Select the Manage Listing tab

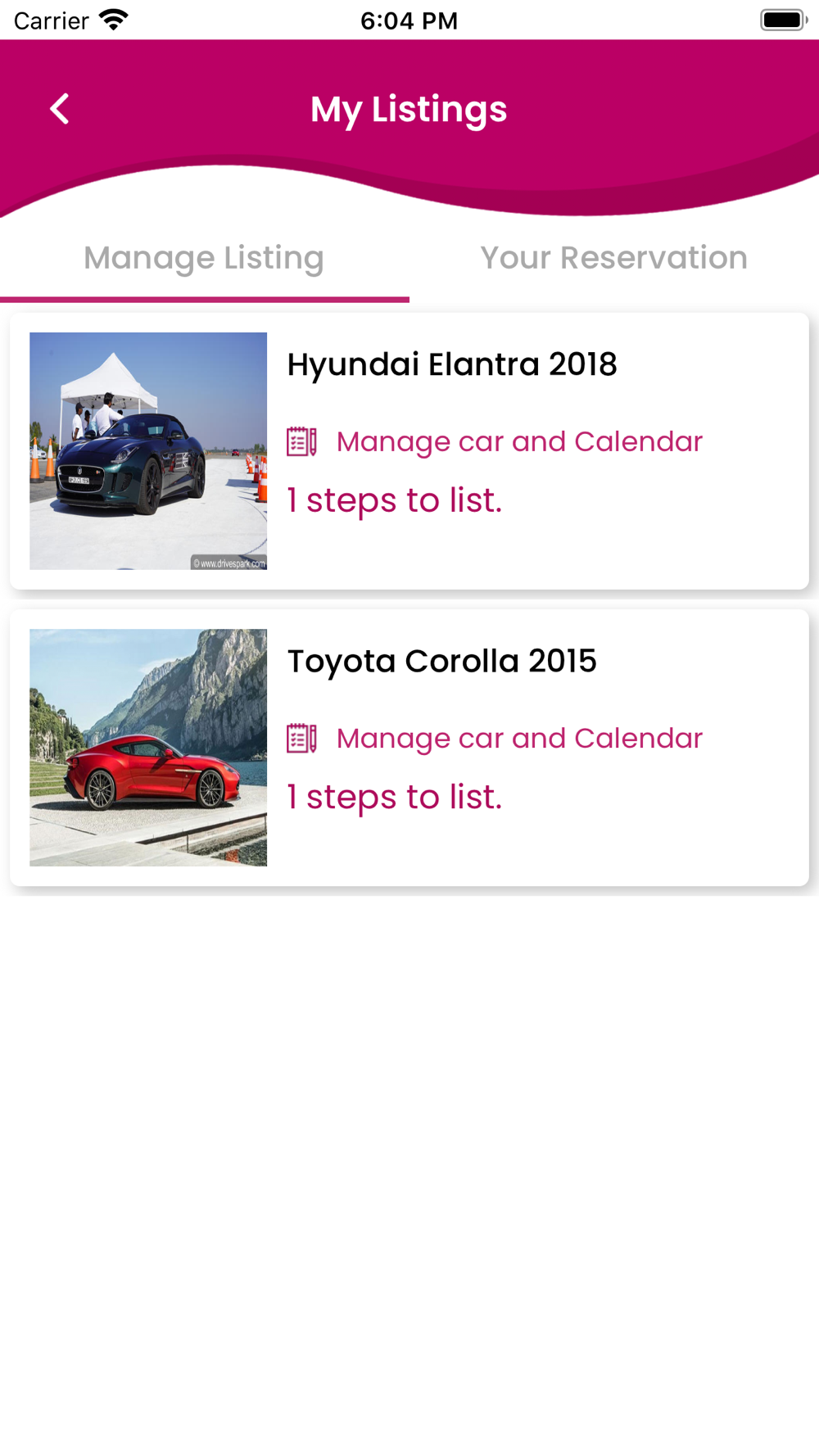click(204, 258)
